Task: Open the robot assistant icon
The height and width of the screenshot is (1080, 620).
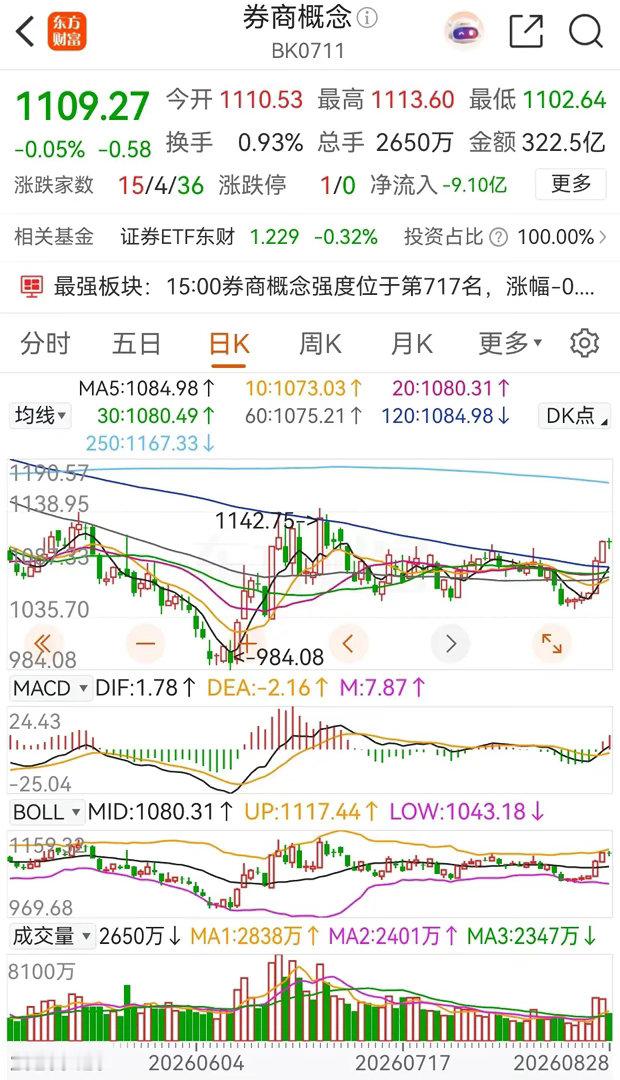Action: [464, 30]
